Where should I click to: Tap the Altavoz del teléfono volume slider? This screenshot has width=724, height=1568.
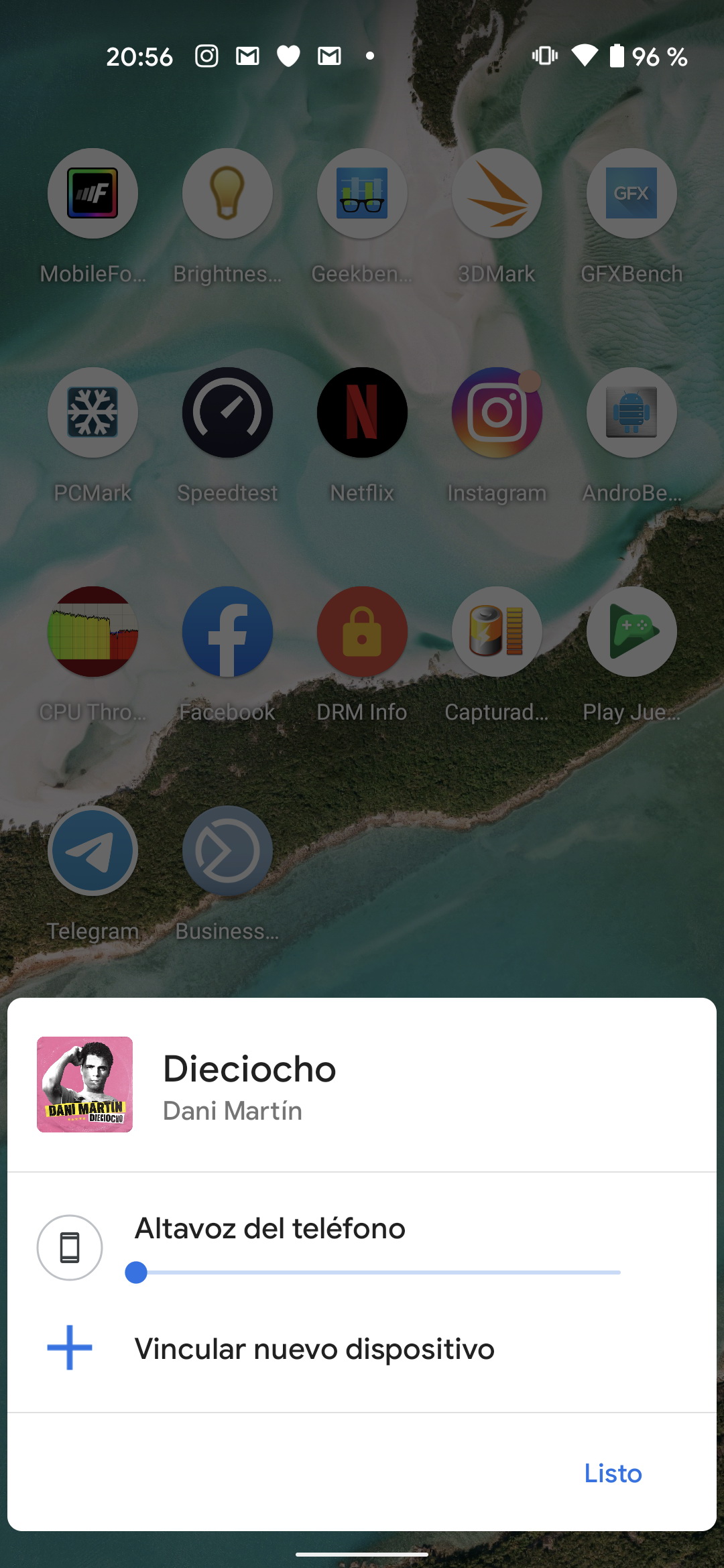pos(373,1272)
